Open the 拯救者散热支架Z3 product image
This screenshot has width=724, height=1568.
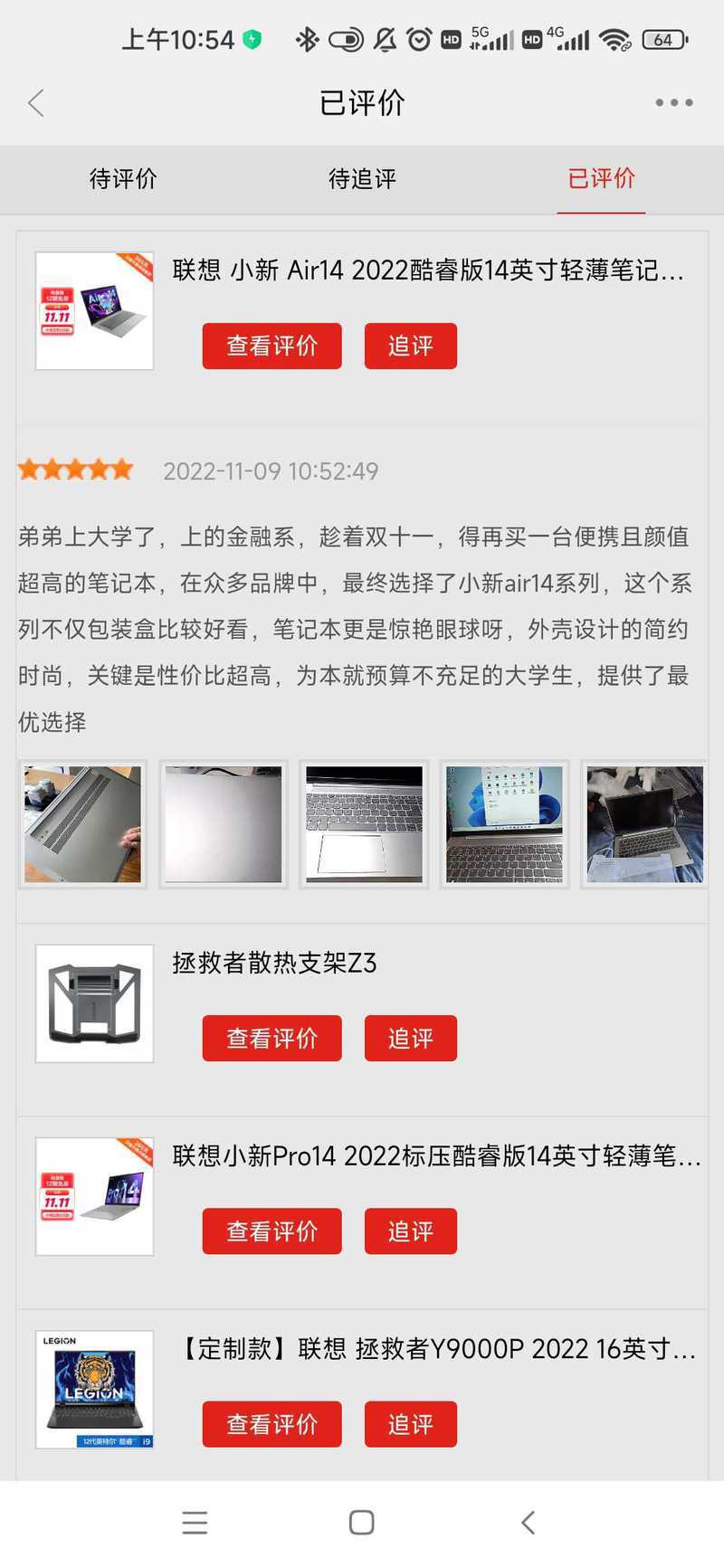point(94,1003)
